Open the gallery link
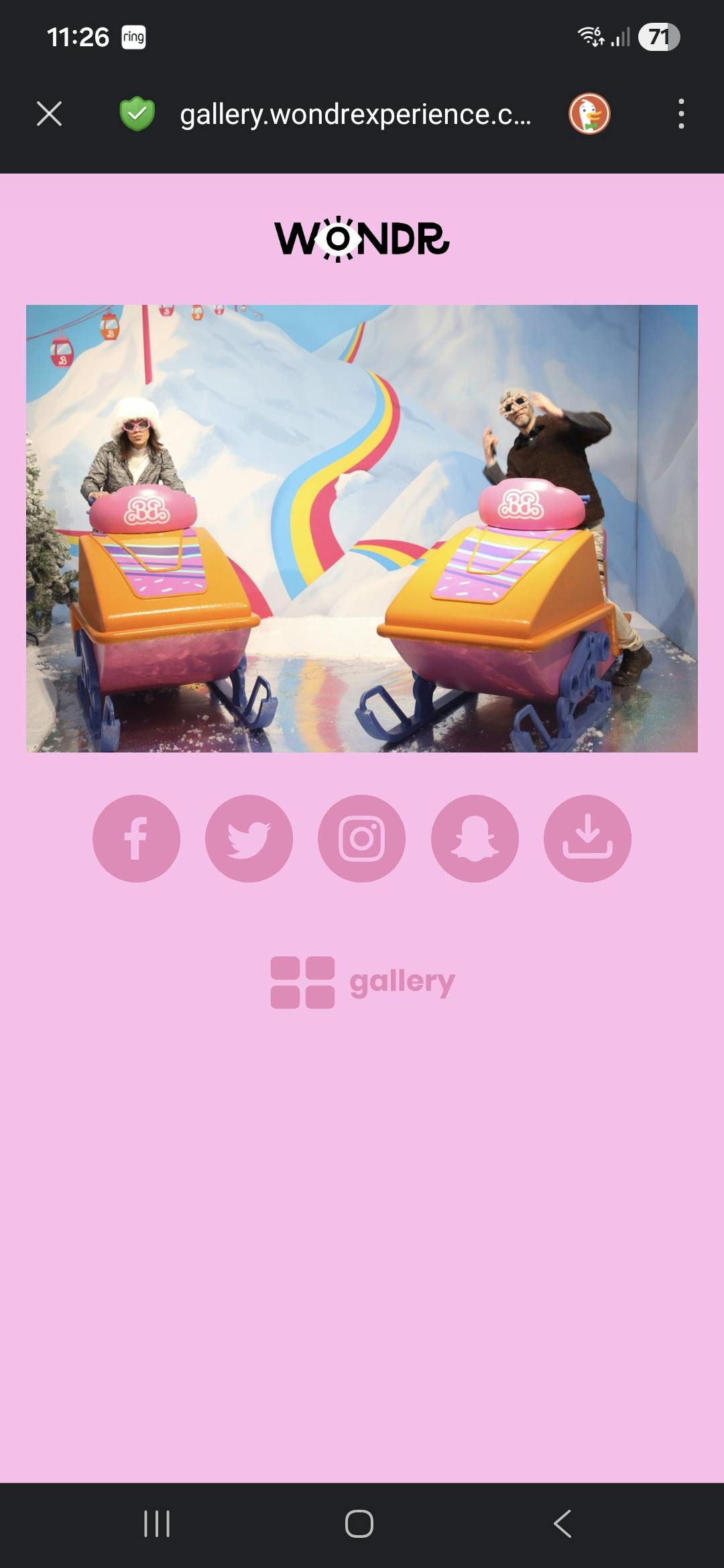724x1568 pixels. (363, 982)
